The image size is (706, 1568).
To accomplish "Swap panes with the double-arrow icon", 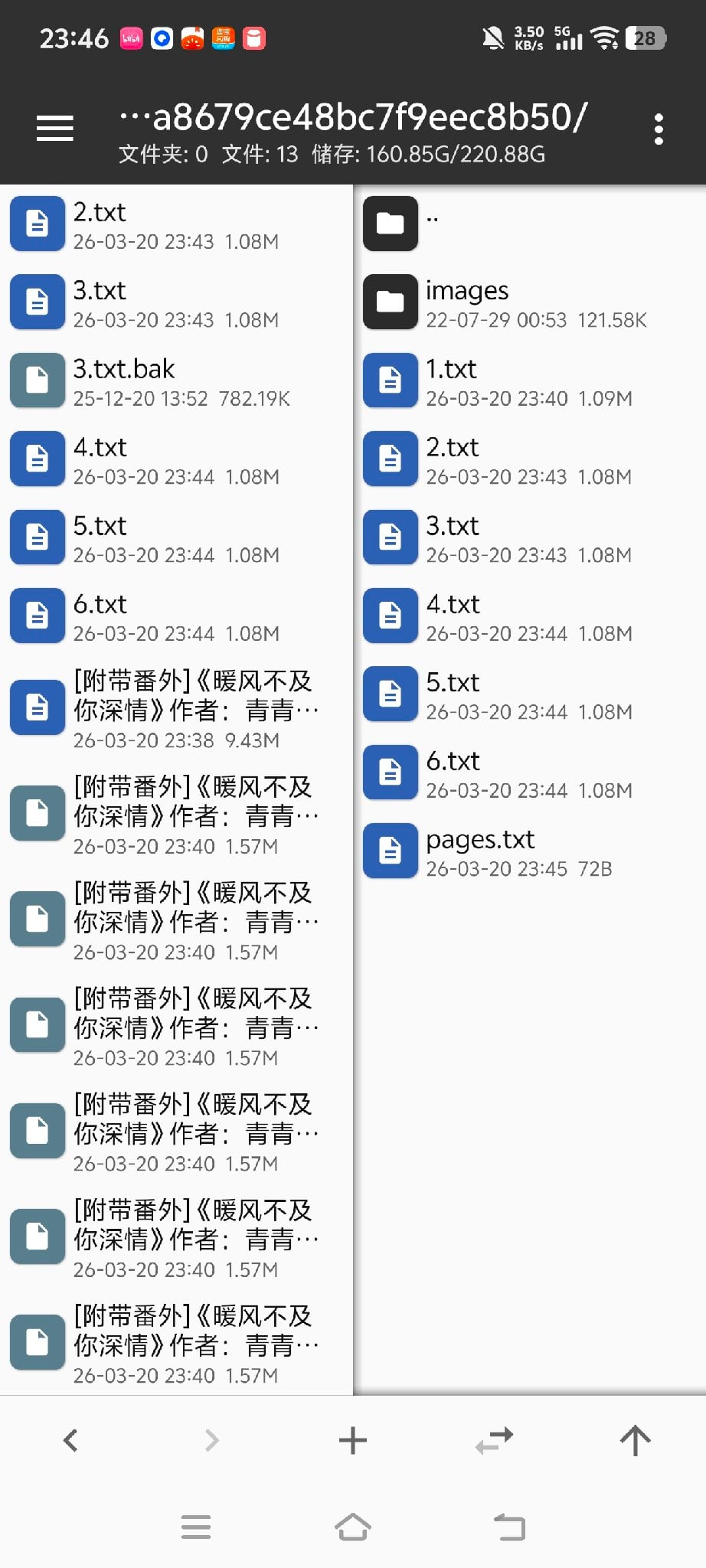I will point(495,1440).
